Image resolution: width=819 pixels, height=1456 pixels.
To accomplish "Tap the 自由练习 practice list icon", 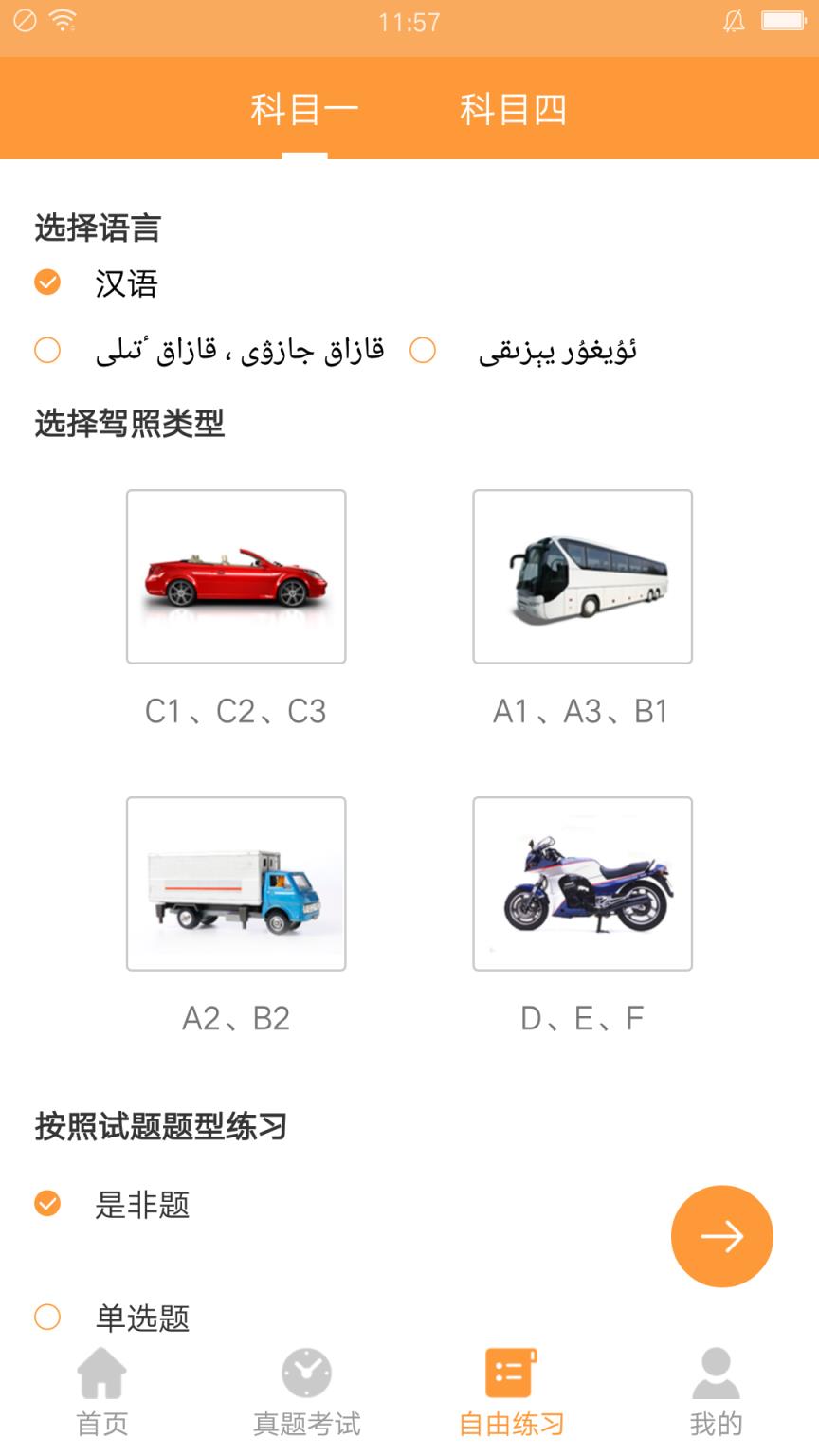I will pos(512,1373).
